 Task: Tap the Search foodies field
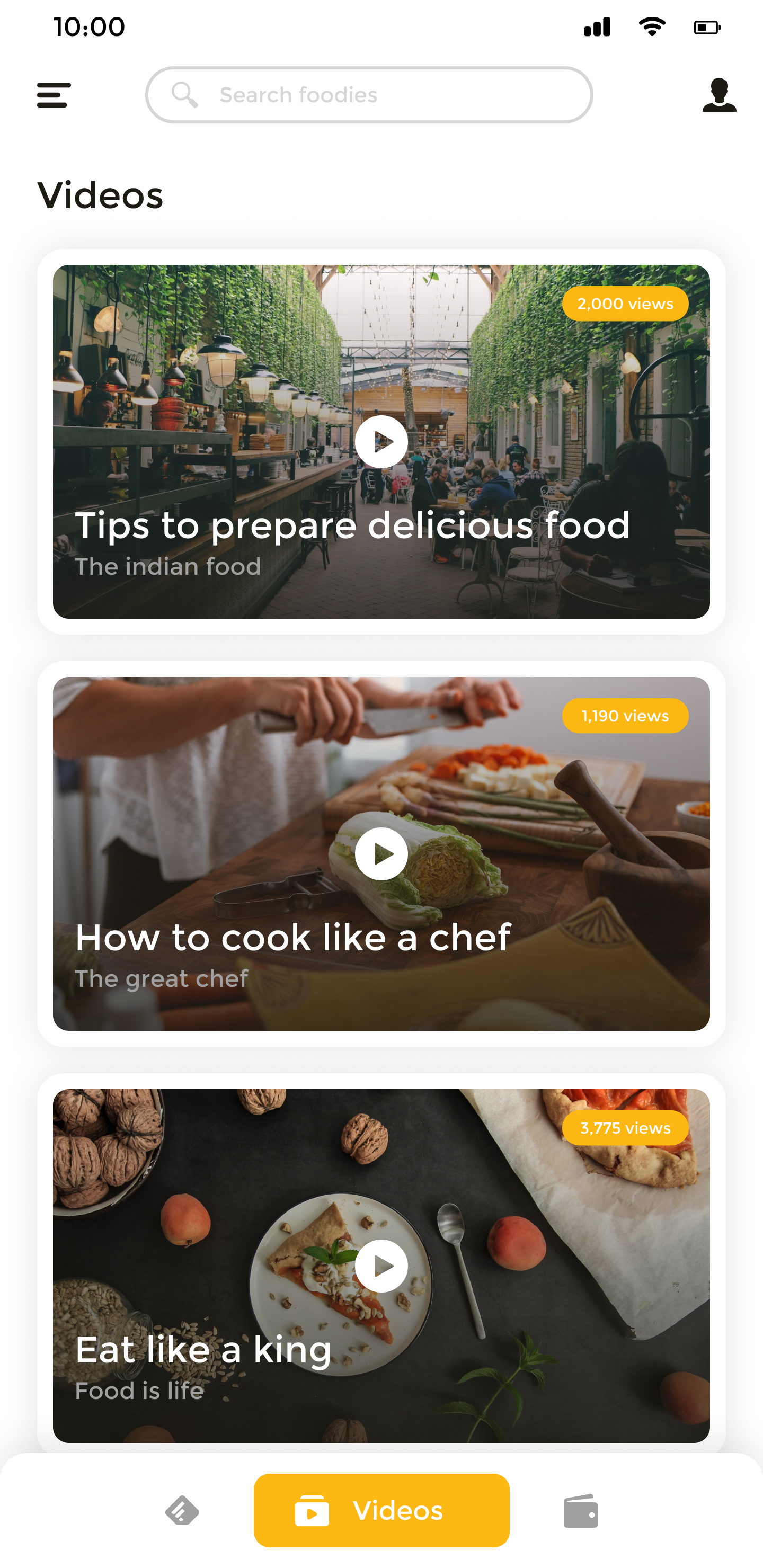[x=369, y=95]
